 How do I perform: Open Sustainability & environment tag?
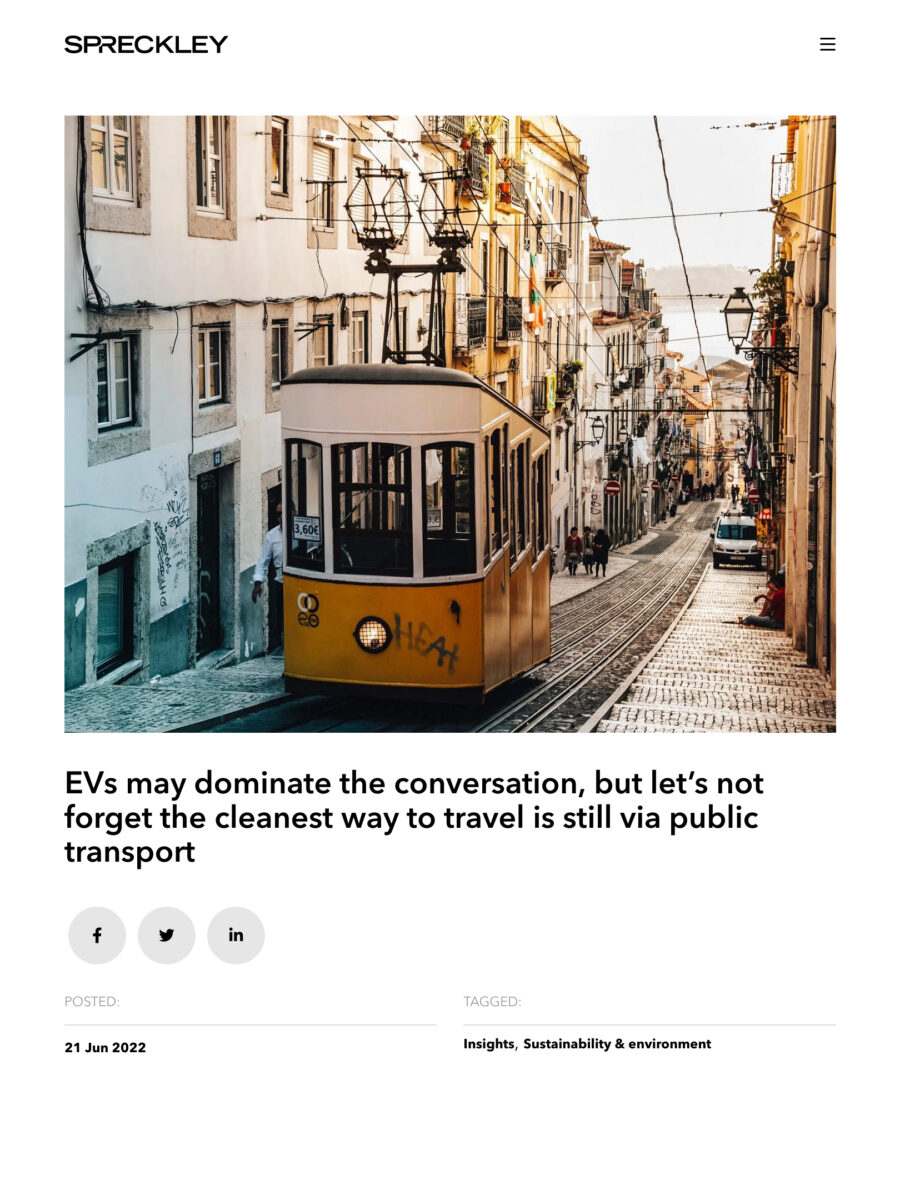coord(617,1044)
